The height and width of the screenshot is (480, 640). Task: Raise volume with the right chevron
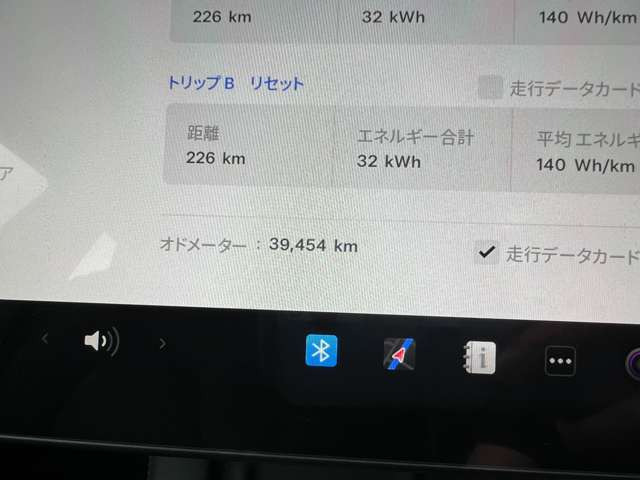tap(163, 344)
